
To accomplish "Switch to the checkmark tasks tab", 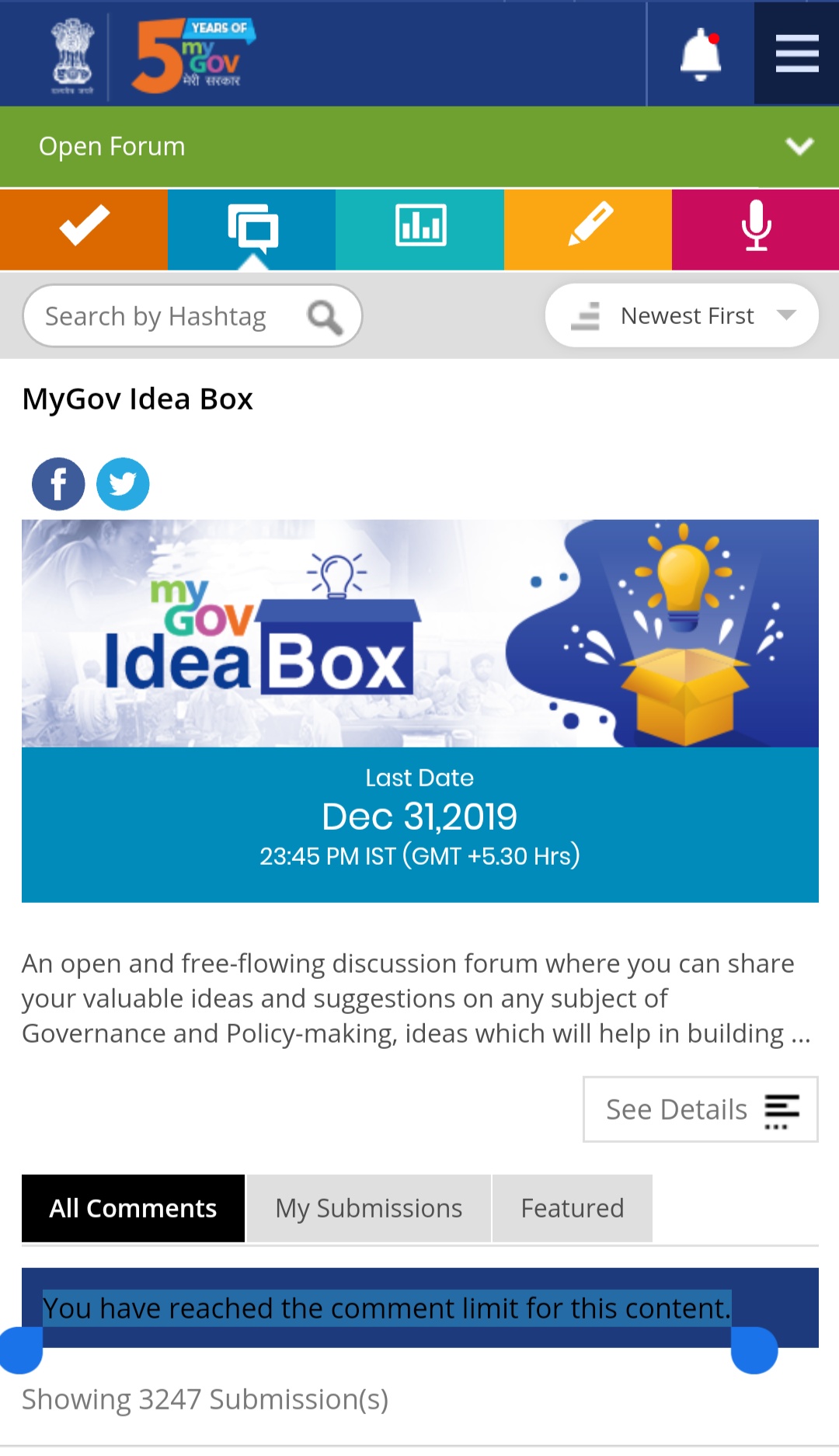I will 84,229.
